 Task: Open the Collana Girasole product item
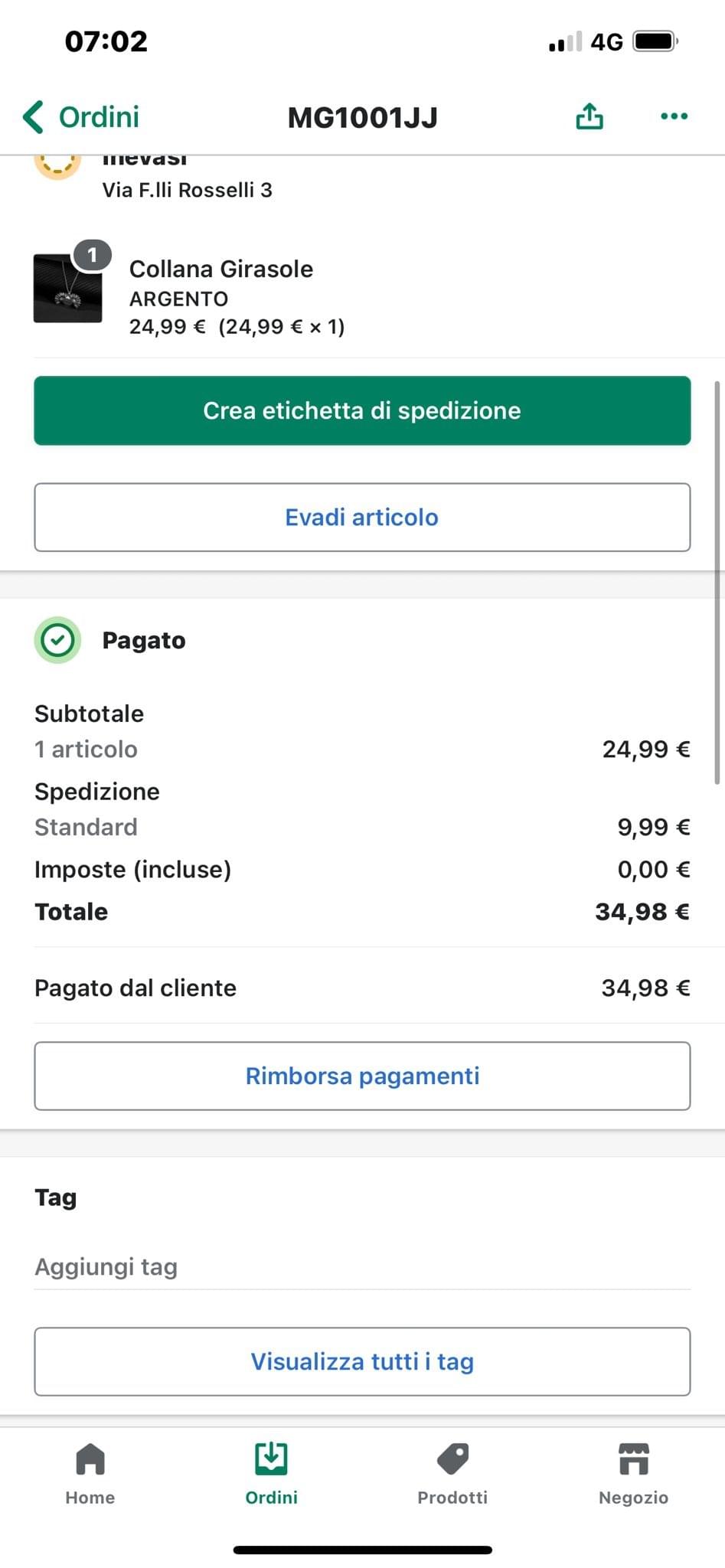362,297
